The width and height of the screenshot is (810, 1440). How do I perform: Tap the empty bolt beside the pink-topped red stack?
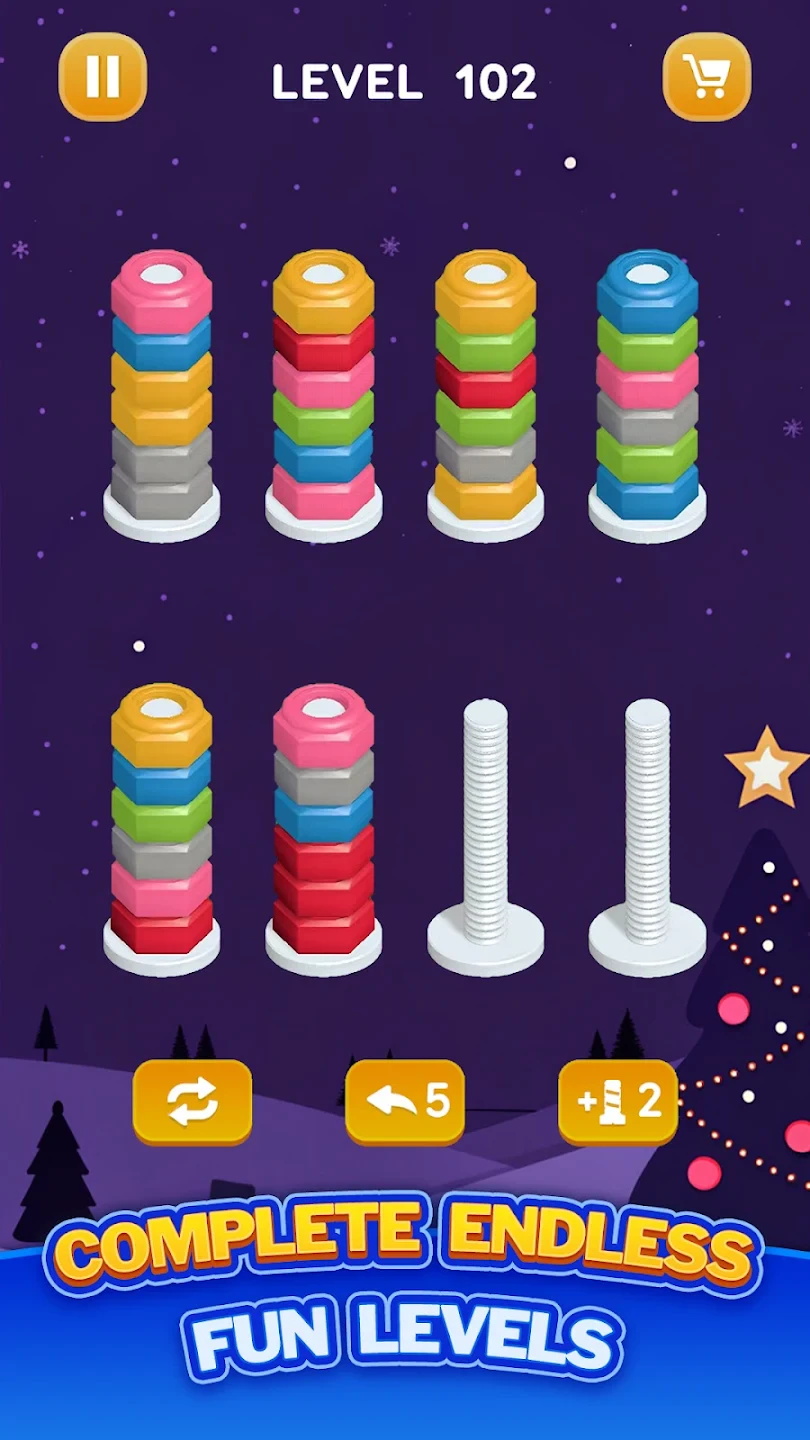(485, 830)
